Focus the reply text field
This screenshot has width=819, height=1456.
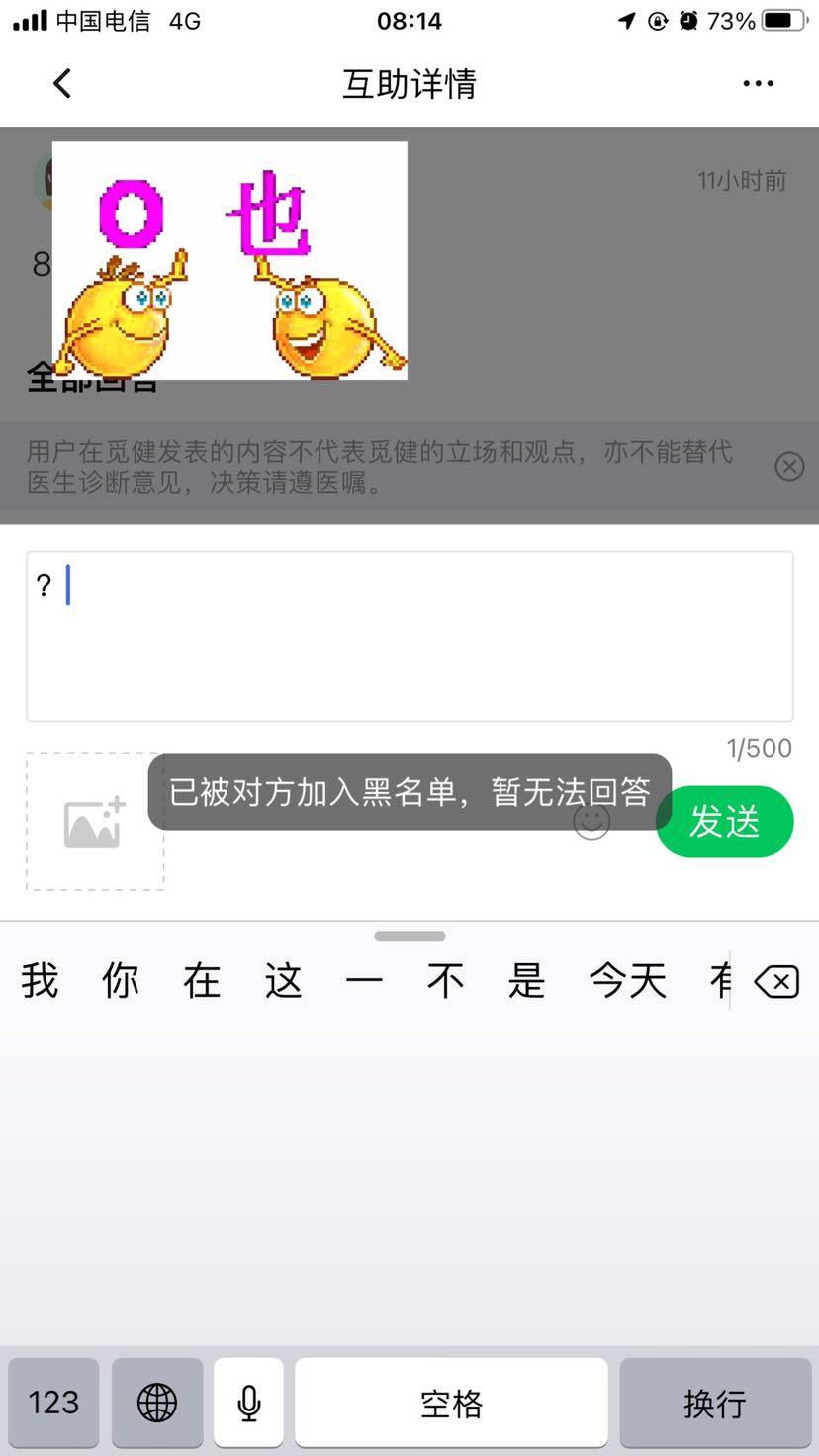tap(409, 636)
